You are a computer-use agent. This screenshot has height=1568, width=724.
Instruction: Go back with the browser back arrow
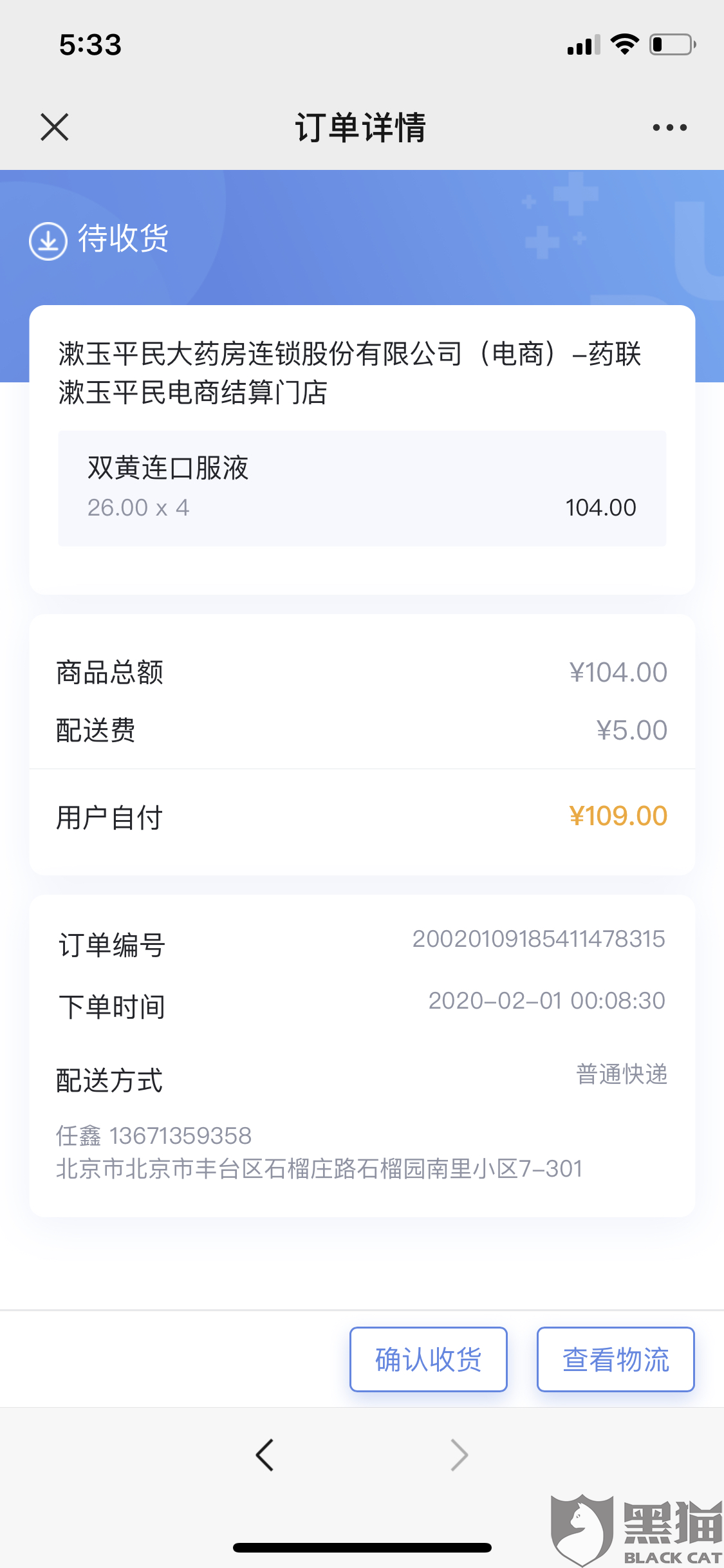point(265,1455)
